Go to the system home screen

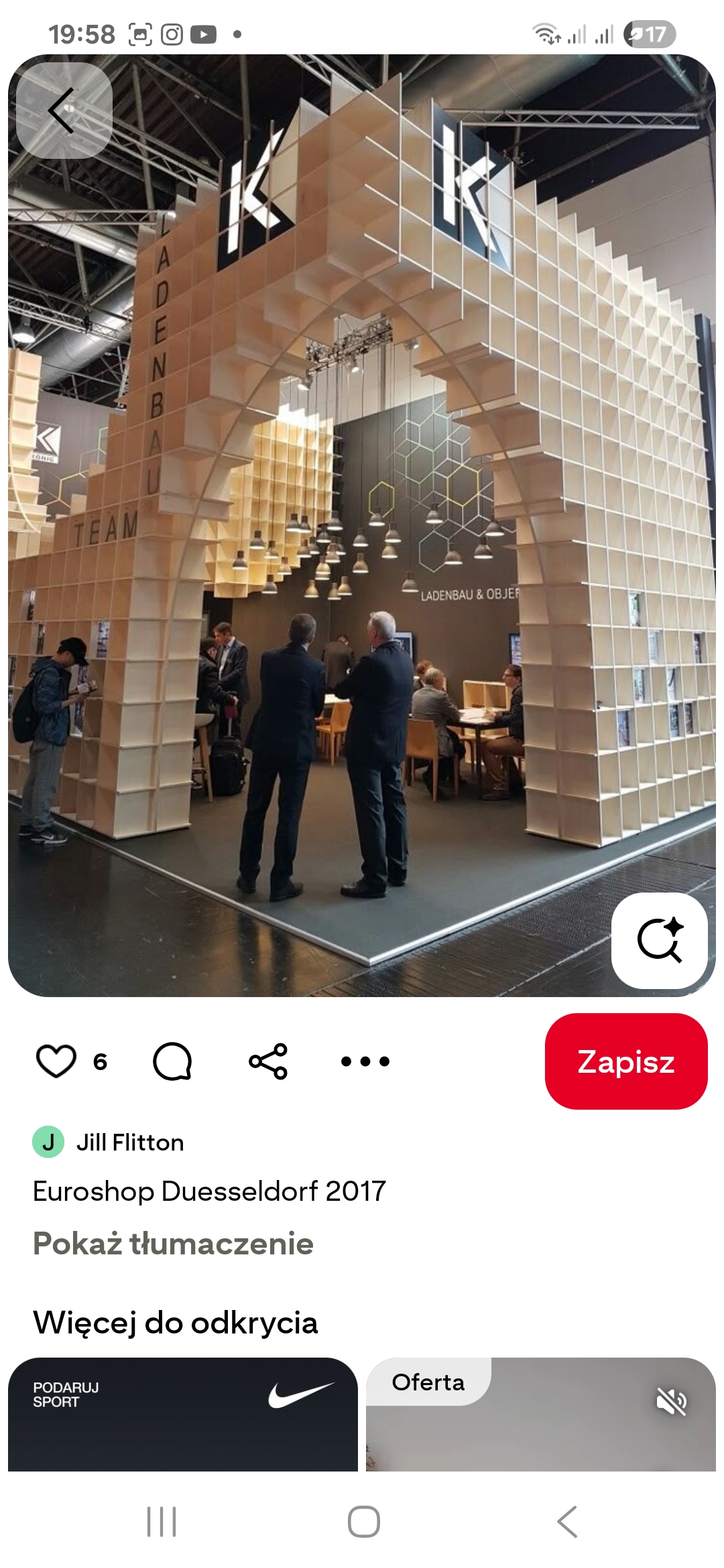pos(363,1522)
